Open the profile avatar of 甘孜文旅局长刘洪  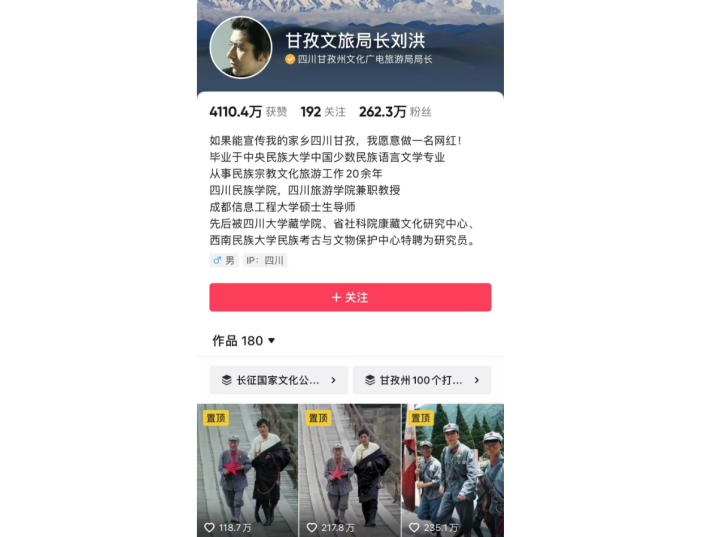pyautogui.click(x=241, y=48)
